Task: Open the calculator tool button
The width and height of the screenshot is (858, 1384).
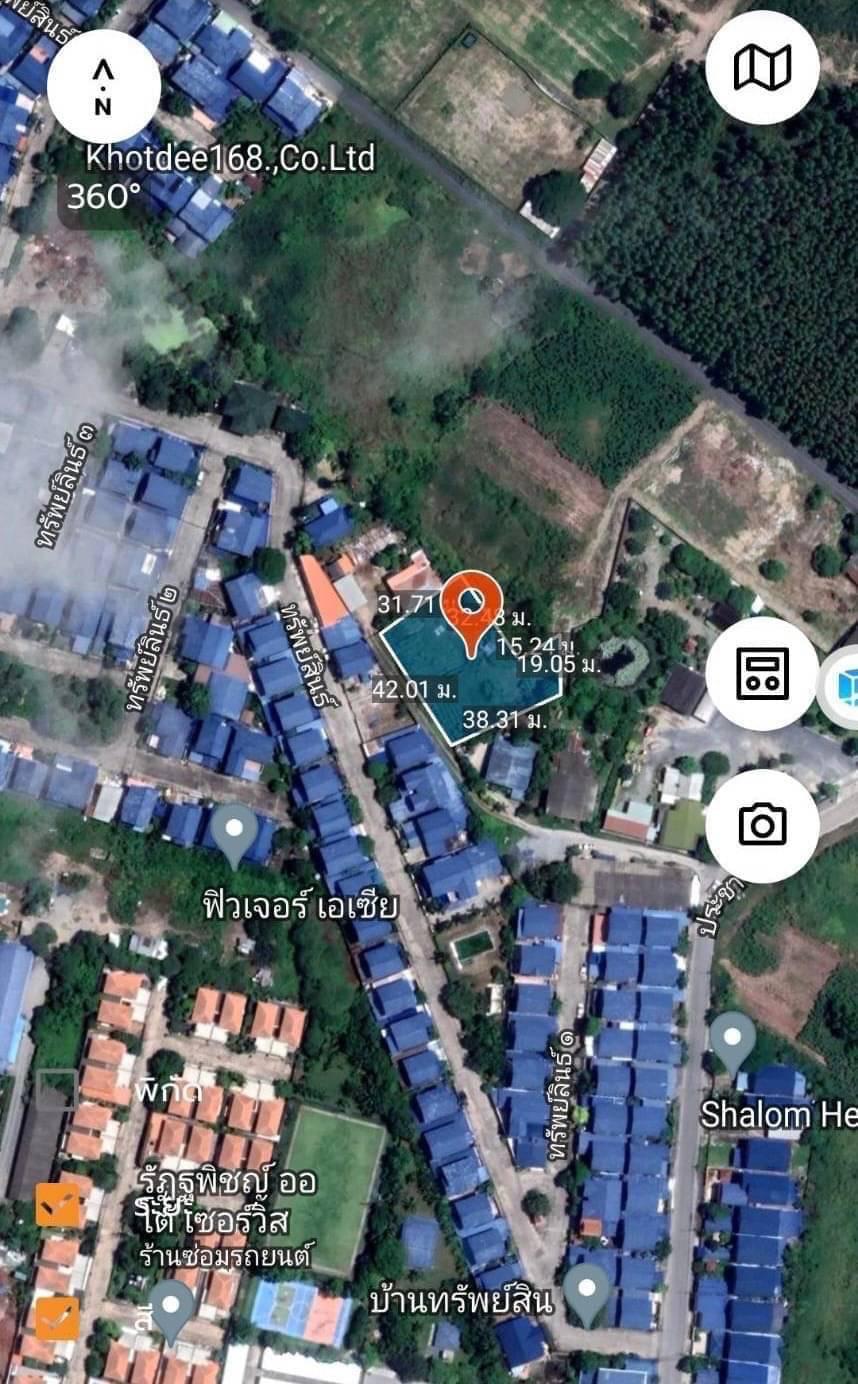Action: (x=762, y=673)
